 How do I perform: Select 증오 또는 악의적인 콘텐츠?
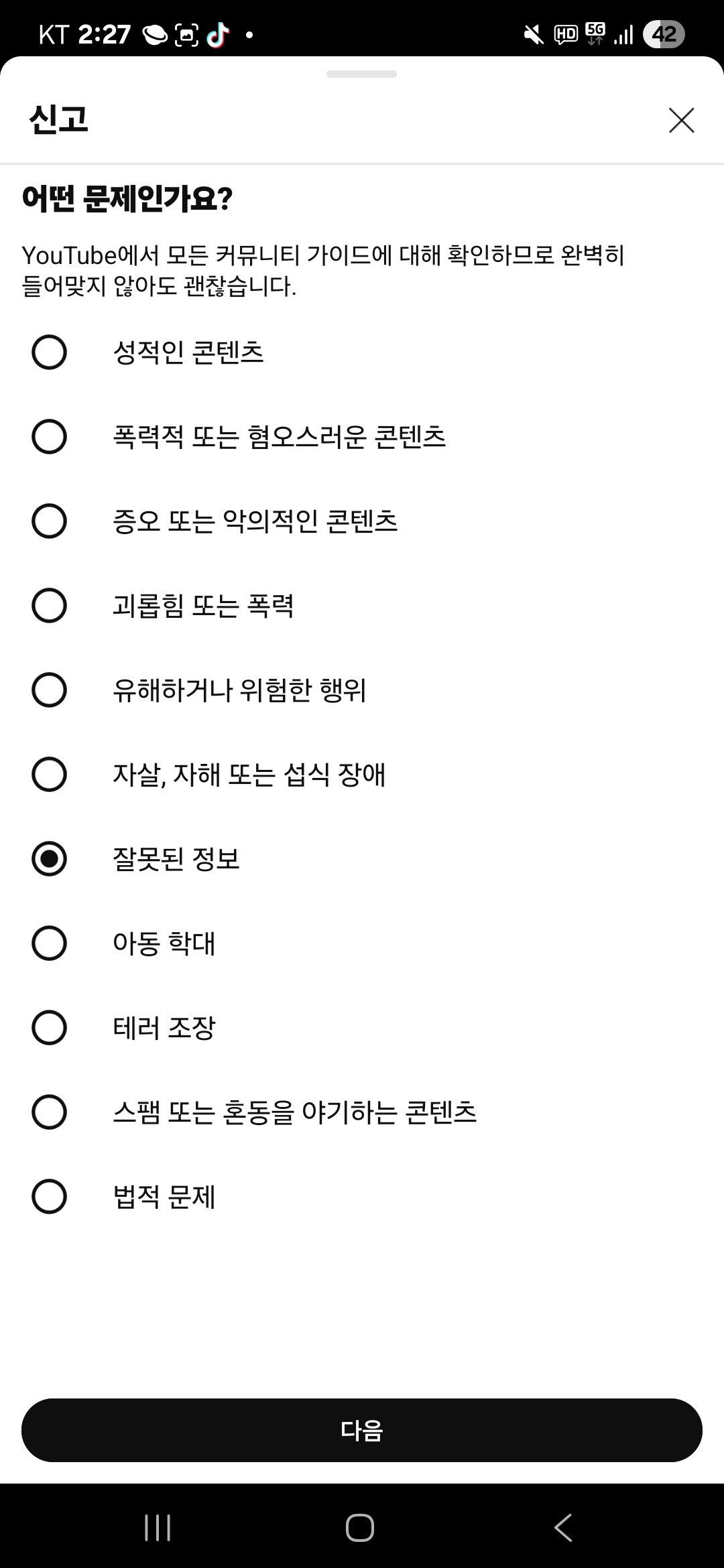362,521
